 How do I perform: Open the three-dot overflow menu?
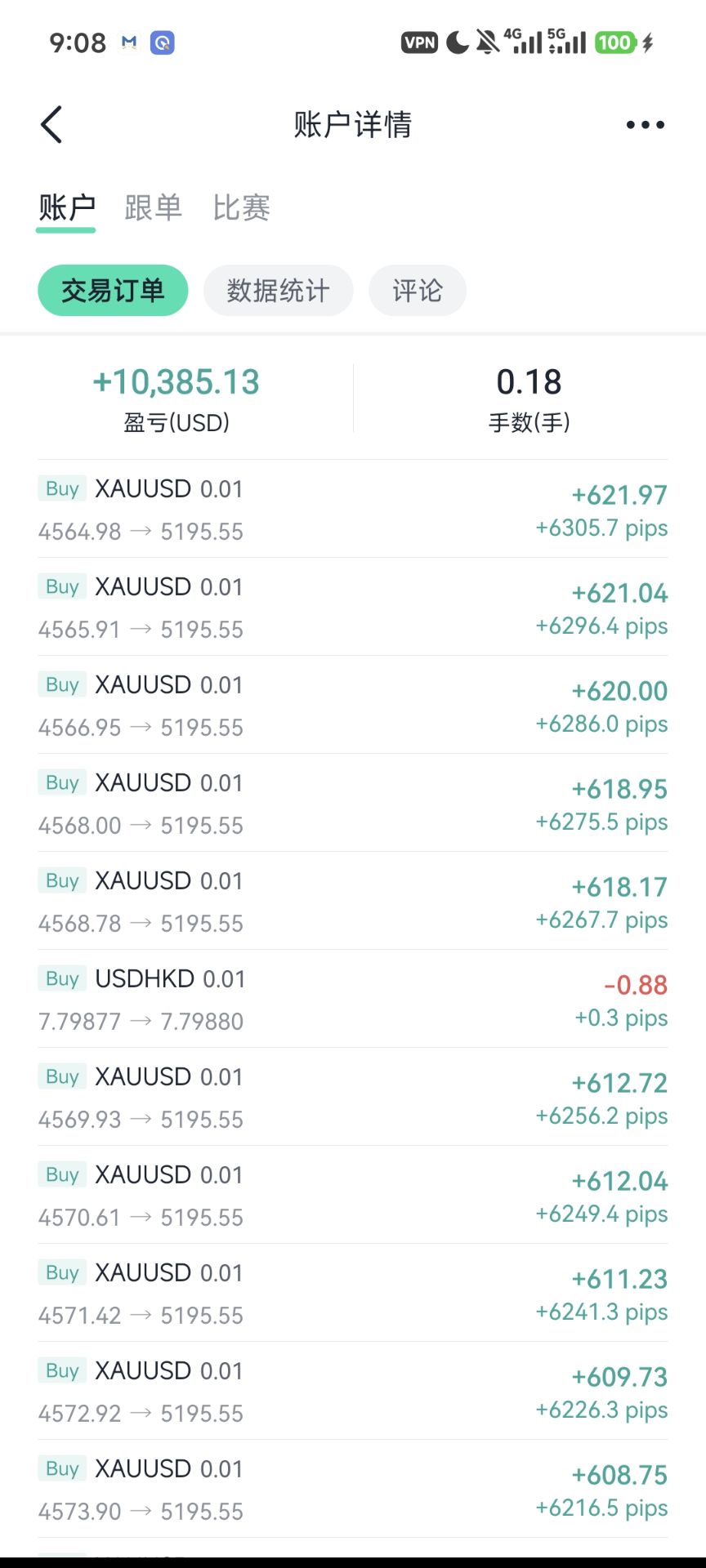645,125
